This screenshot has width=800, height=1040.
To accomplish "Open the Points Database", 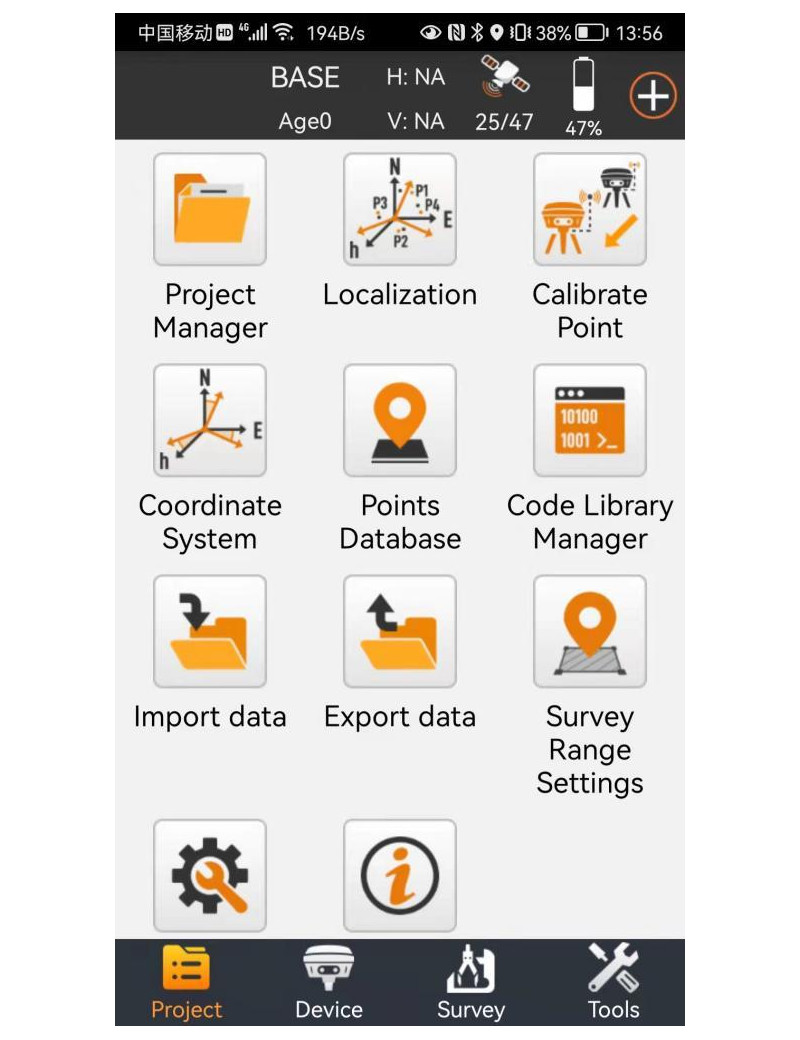I will pyautogui.click(x=400, y=420).
